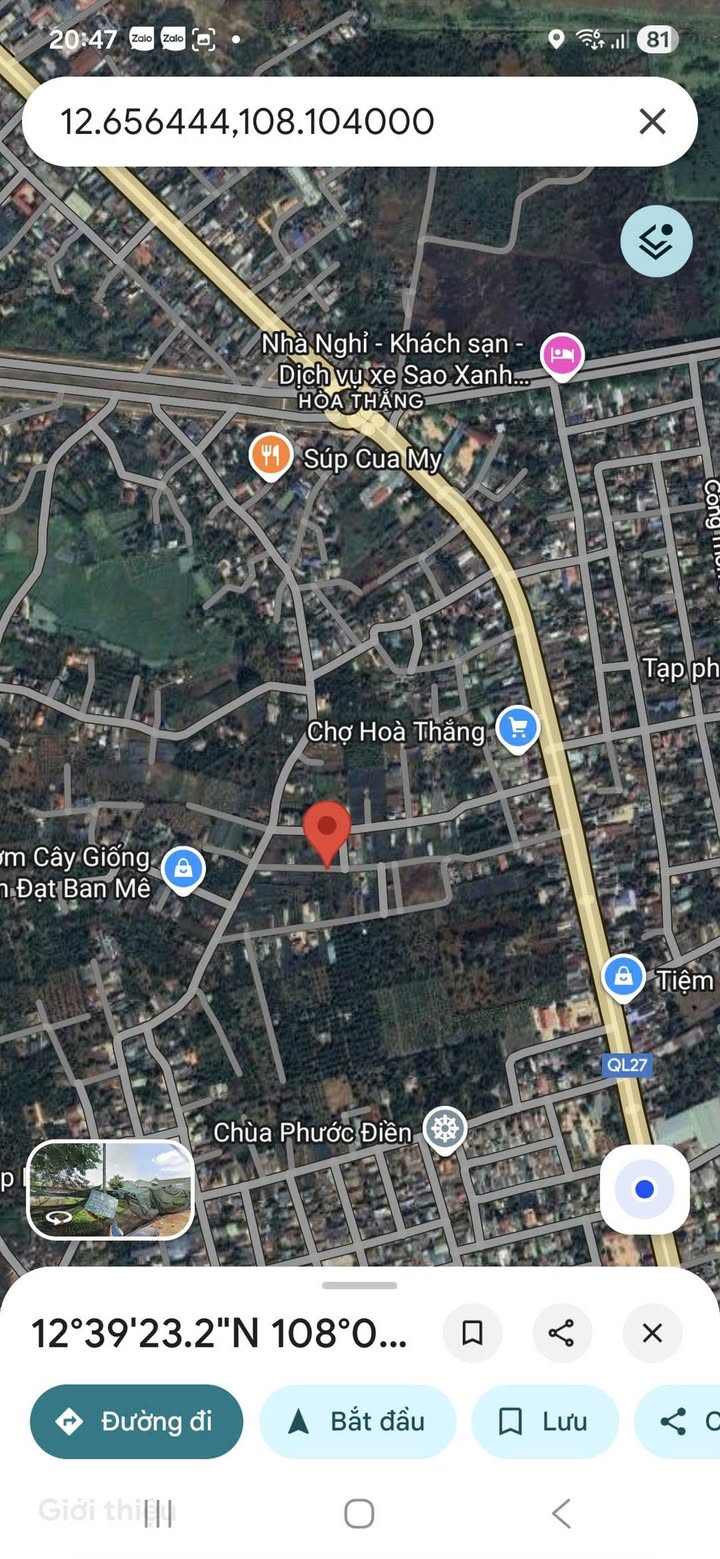Tap the red dropped pin

tap(326, 830)
